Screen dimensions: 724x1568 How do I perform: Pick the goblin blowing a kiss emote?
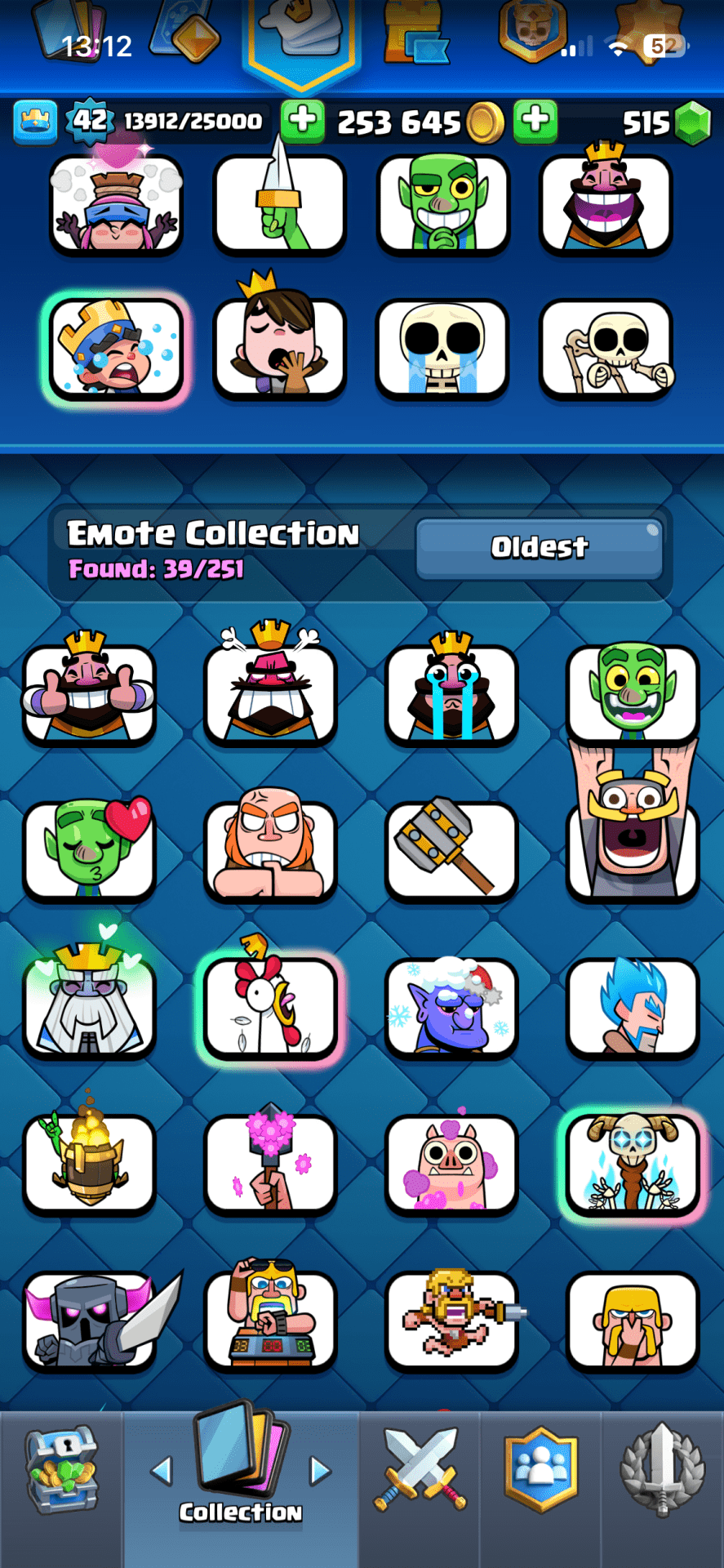(x=89, y=849)
